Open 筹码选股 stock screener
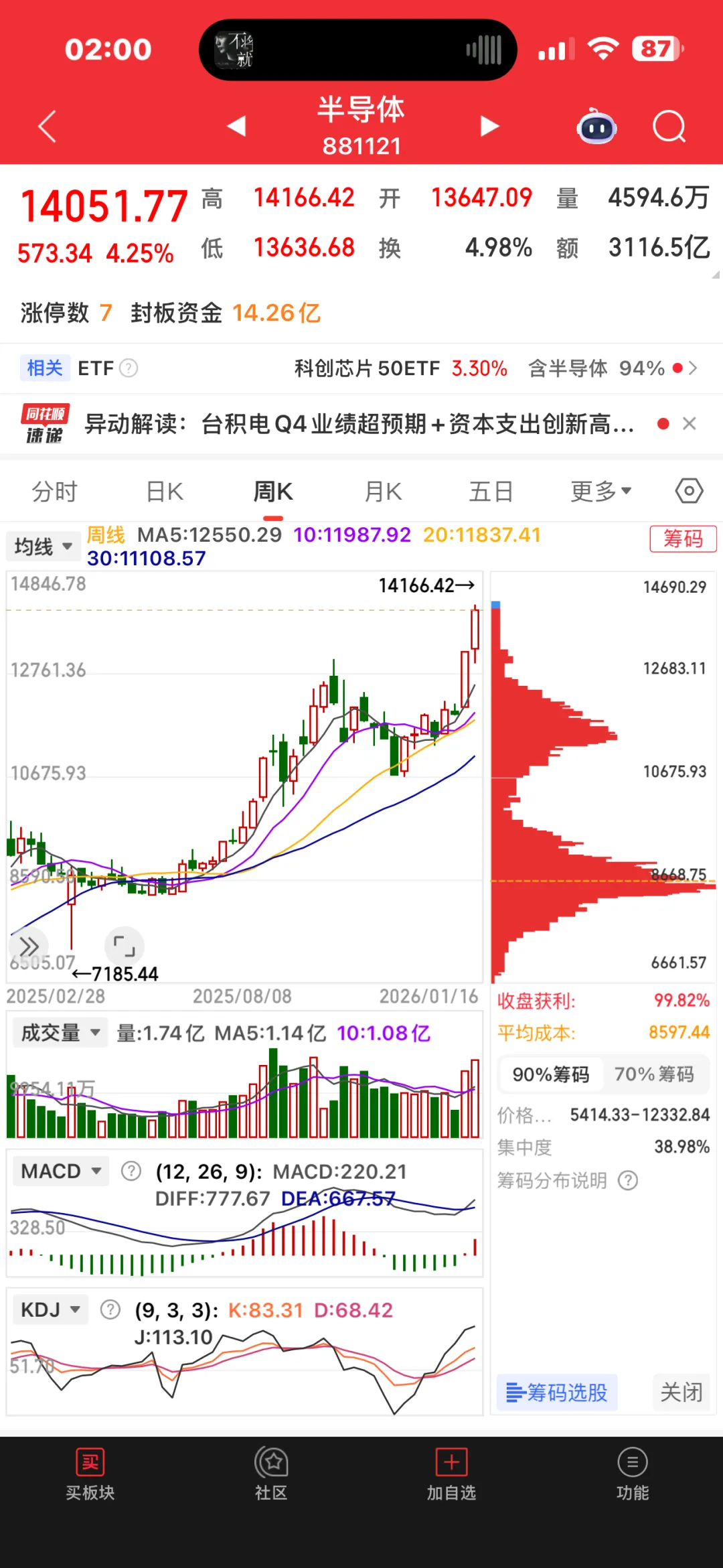This screenshot has height=1568, width=723. click(557, 1393)
